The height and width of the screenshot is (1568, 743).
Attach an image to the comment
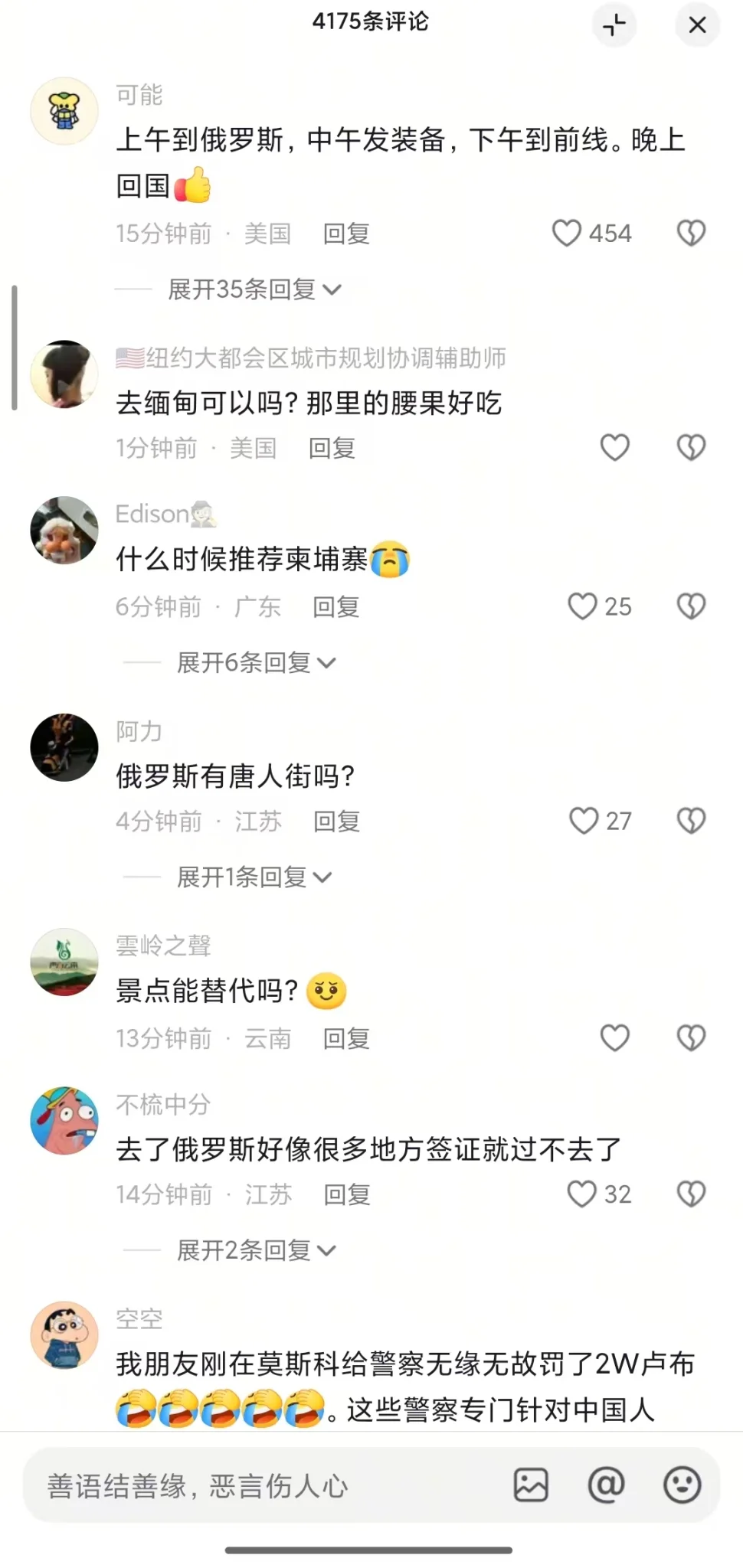(x=531, y=1485)
